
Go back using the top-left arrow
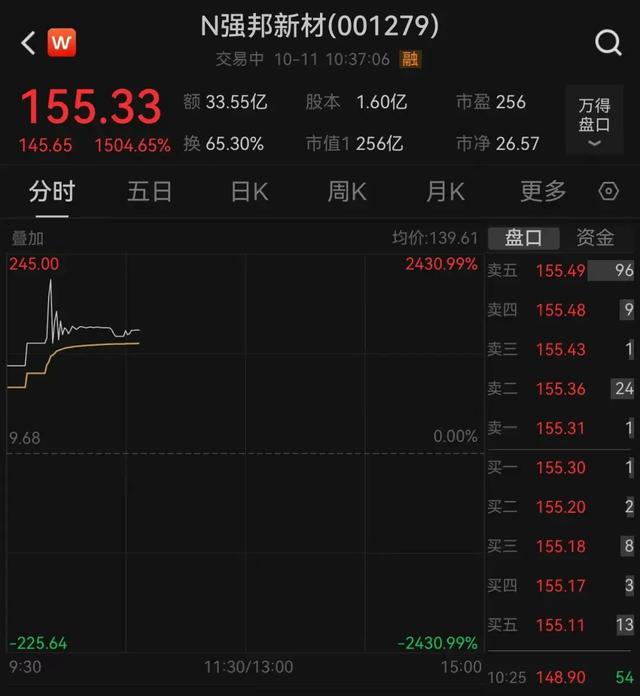tap(27, 42)
